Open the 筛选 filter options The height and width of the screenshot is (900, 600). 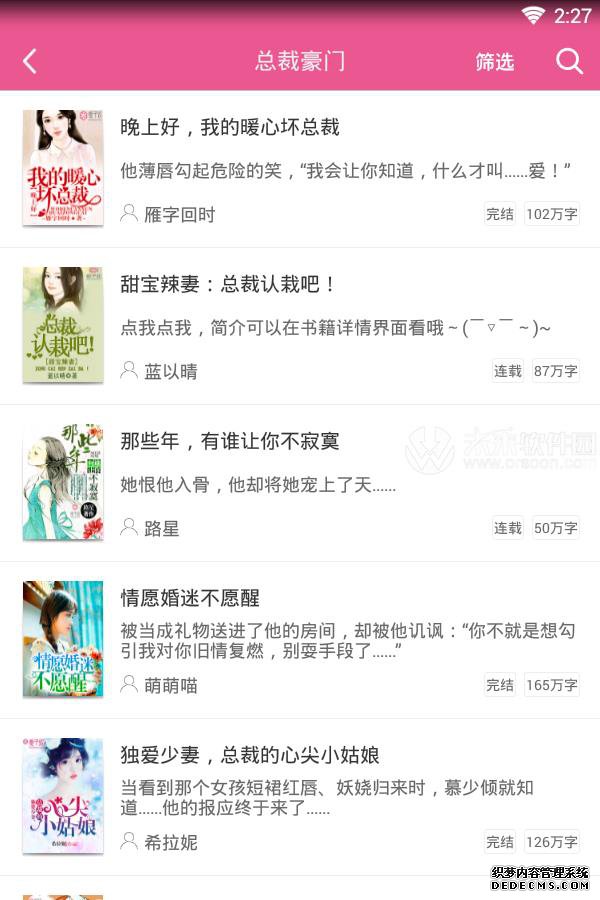pos(494,62)
